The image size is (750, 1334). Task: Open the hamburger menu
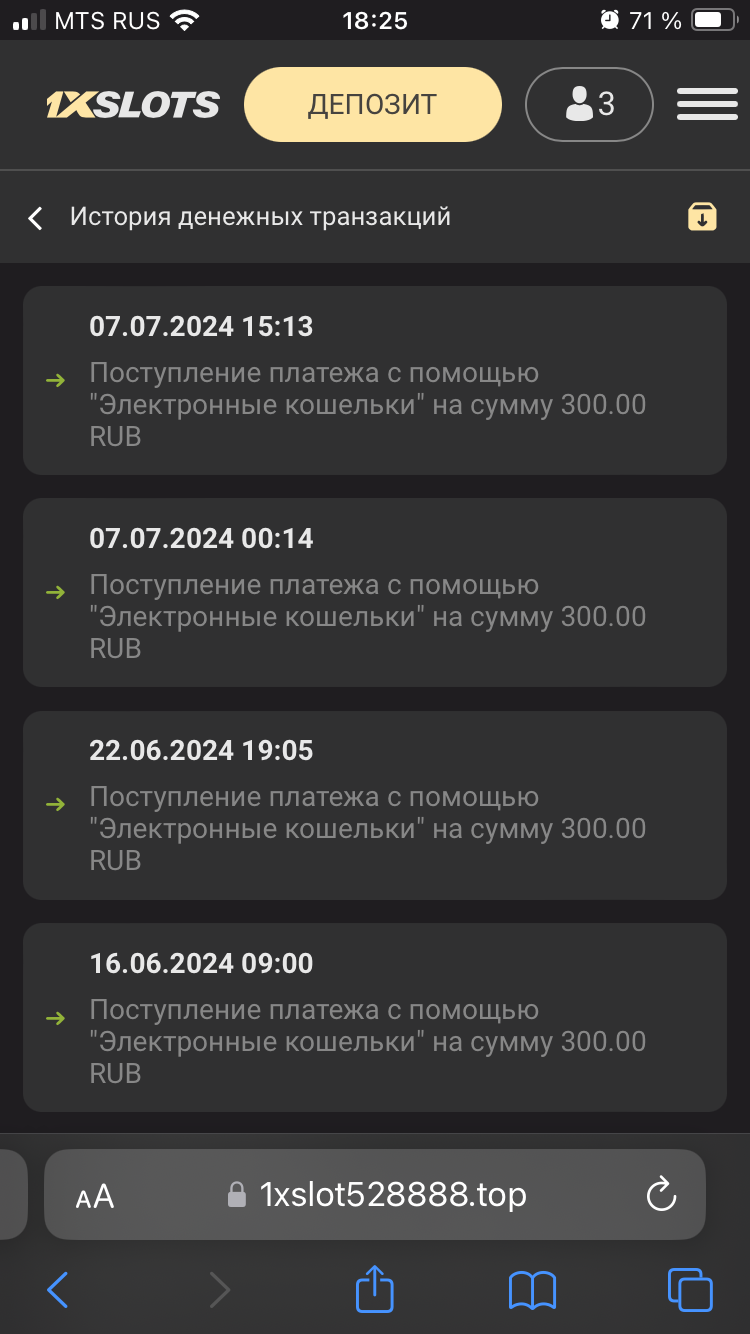(707, 104)
